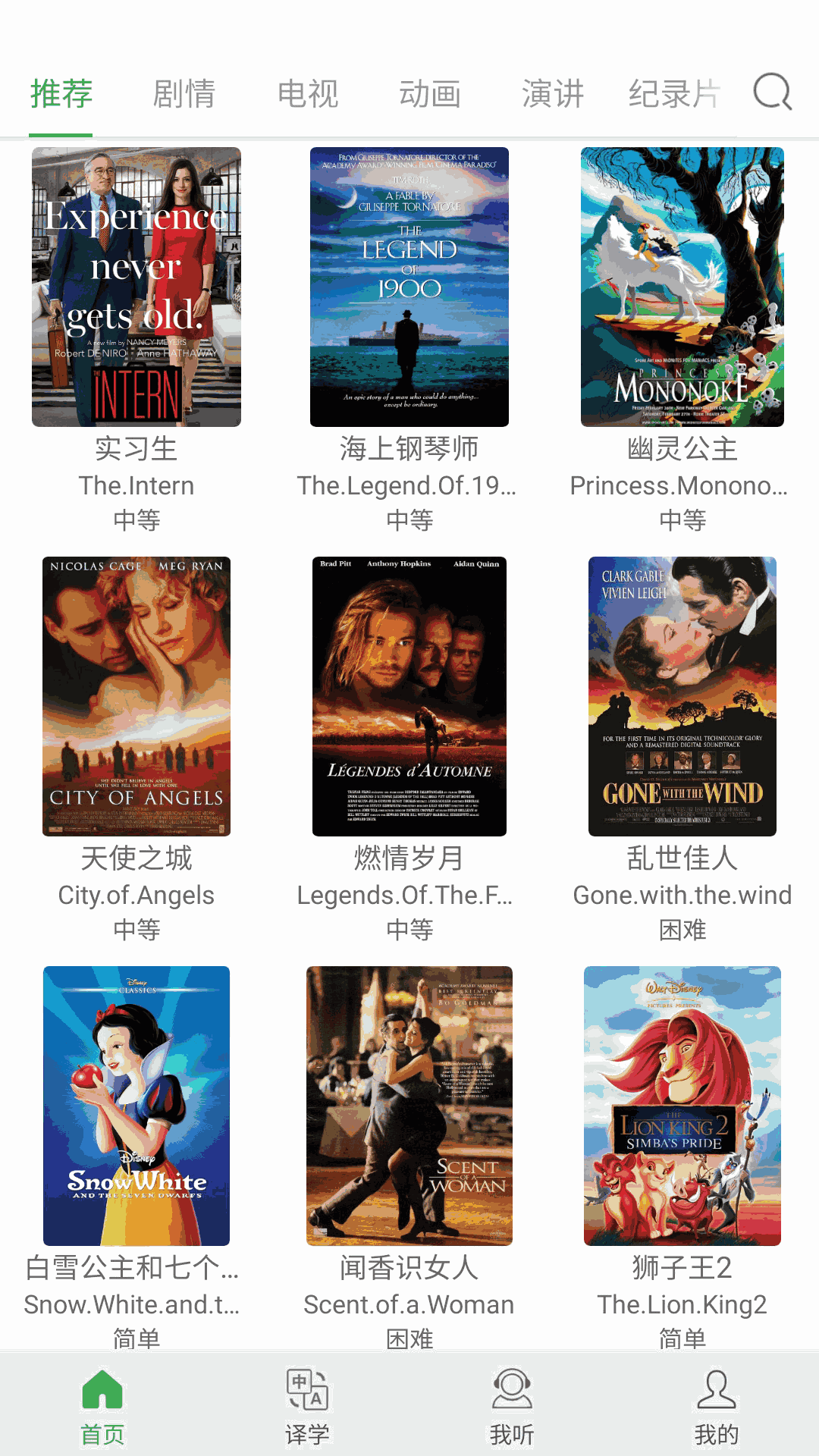Open Legends of the Fall poster
819x1456 pixels.
tap(409, 696)
